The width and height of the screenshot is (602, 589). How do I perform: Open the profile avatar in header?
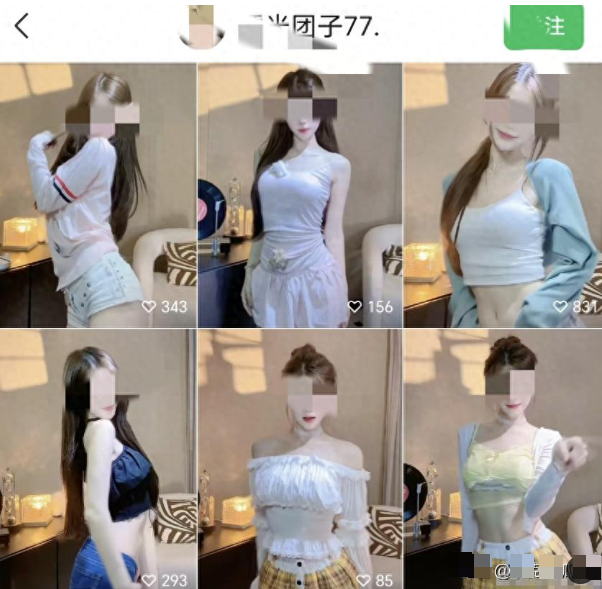pos(201,27)
